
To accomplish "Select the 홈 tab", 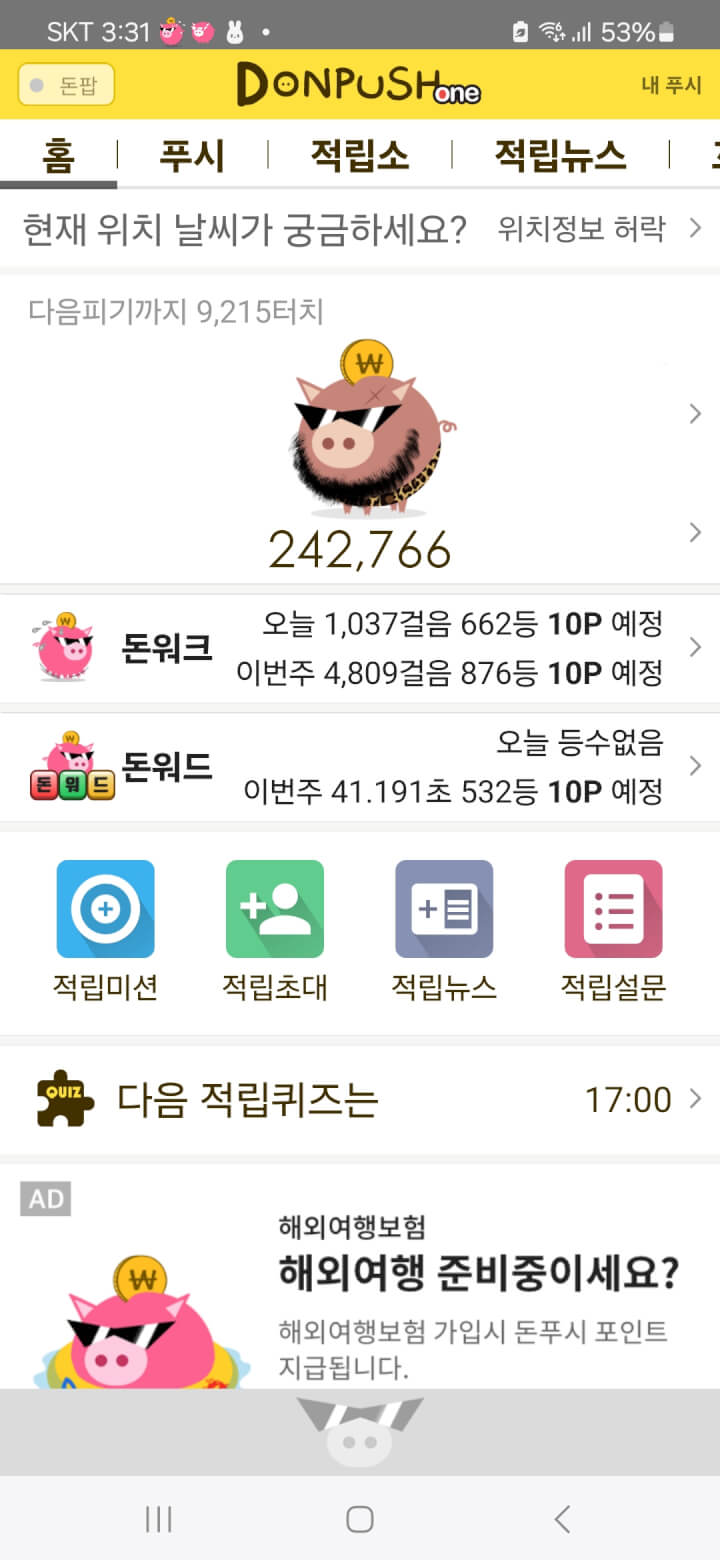I will pos(58,156).
